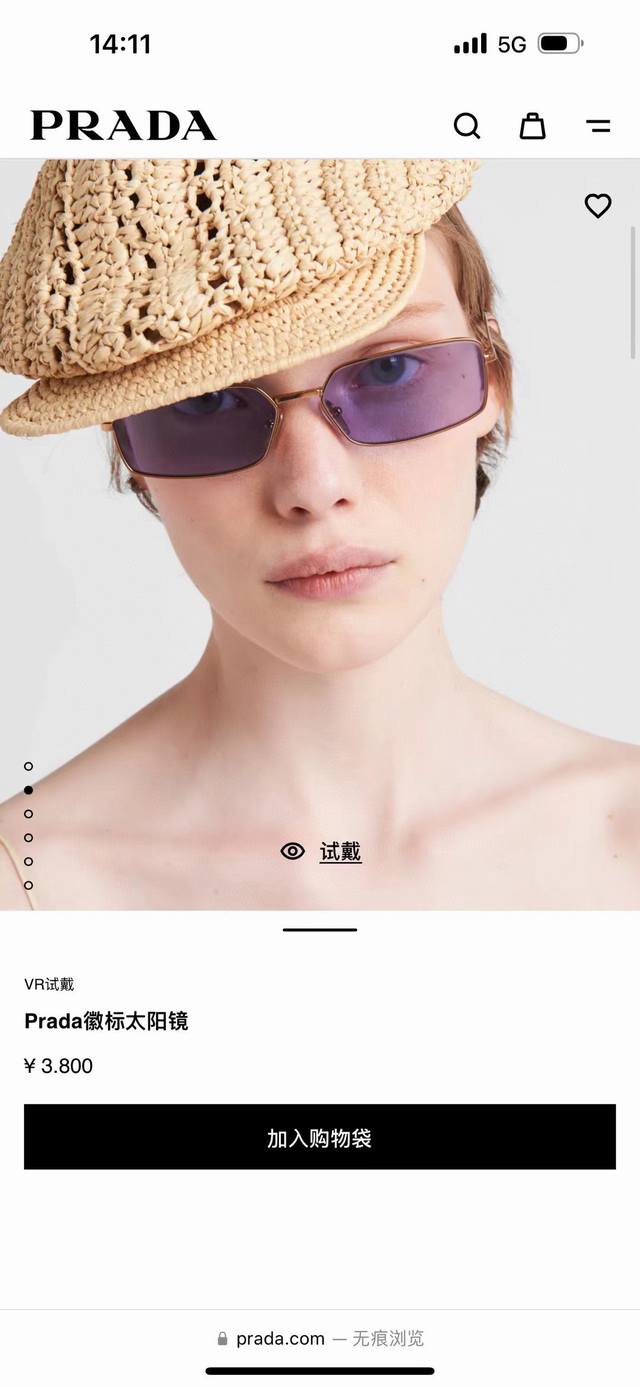Tap the prada.com address bar
Viewport: 640px width, 1387px height.
(x=320, y=1338)
